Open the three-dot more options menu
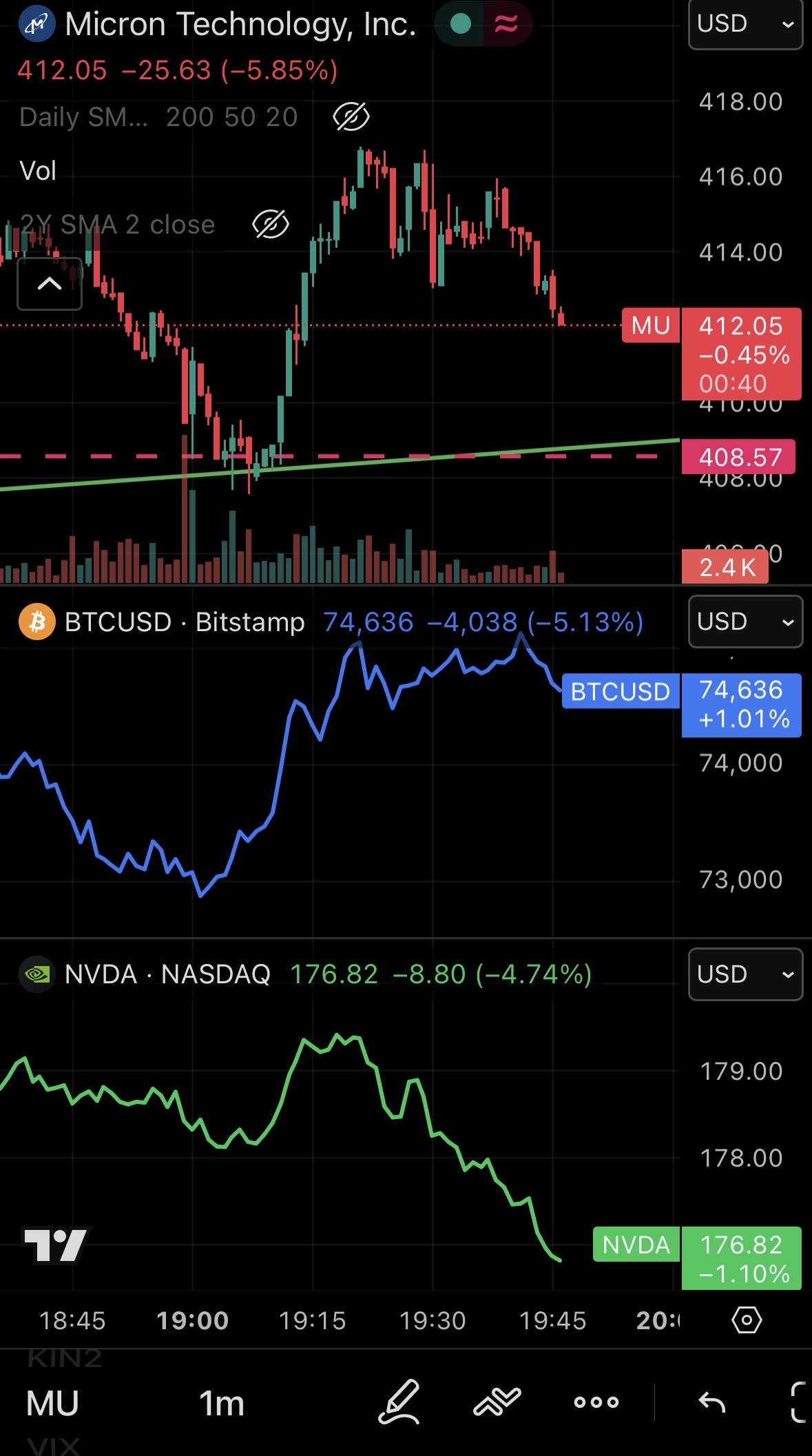Image resolution: width=812 pixels, height=1456 pixels. coord(596,1402)
